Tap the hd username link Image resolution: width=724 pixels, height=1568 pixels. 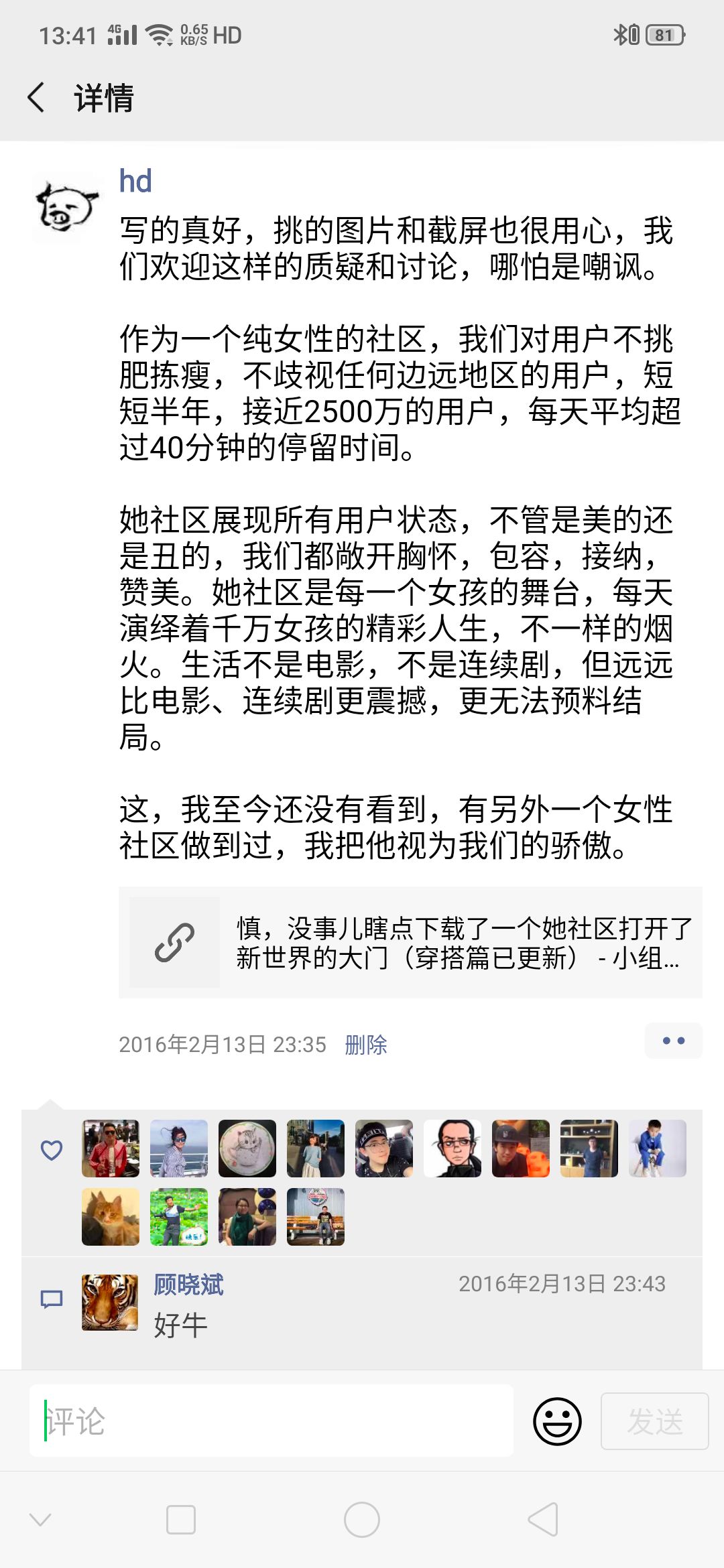[x=135, y=181]
